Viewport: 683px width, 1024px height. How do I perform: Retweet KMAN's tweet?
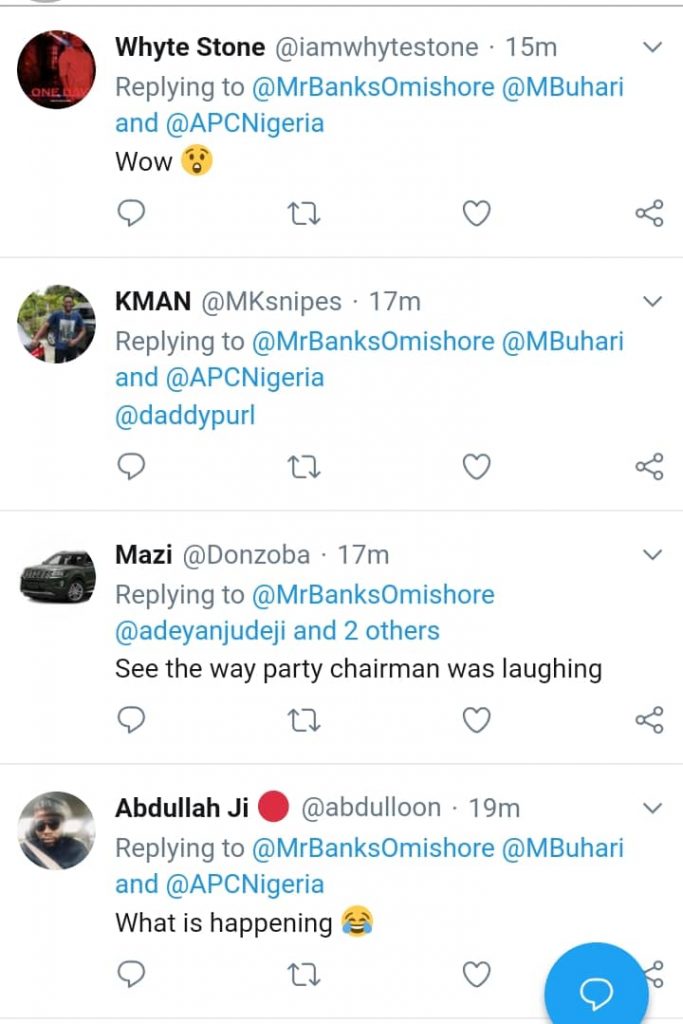pos(303,467)
